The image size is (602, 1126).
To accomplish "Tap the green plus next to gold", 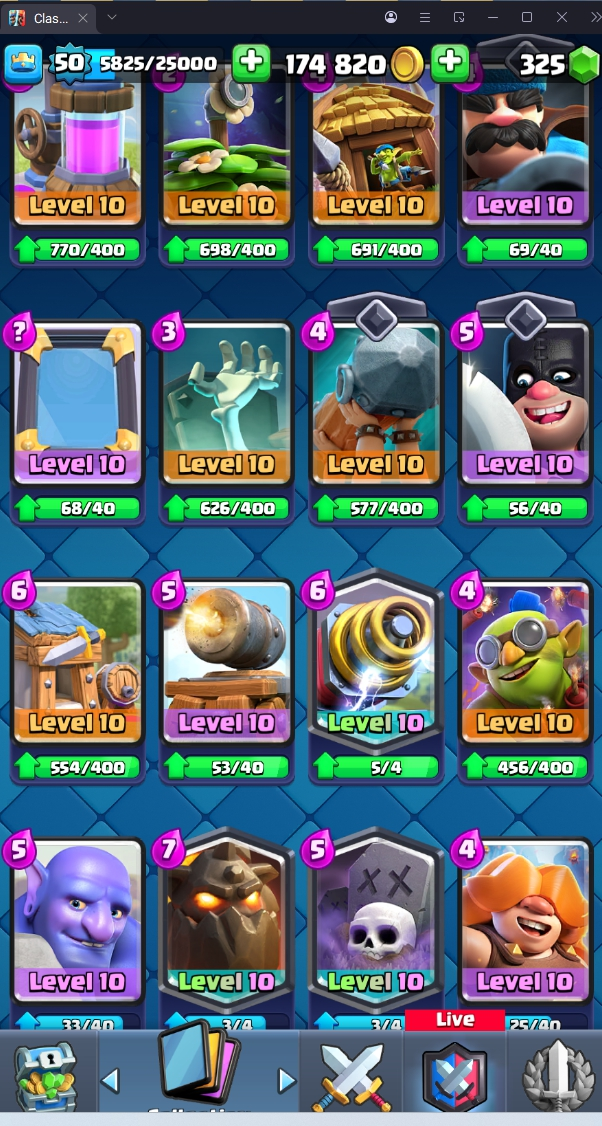I will pos(450,63).
